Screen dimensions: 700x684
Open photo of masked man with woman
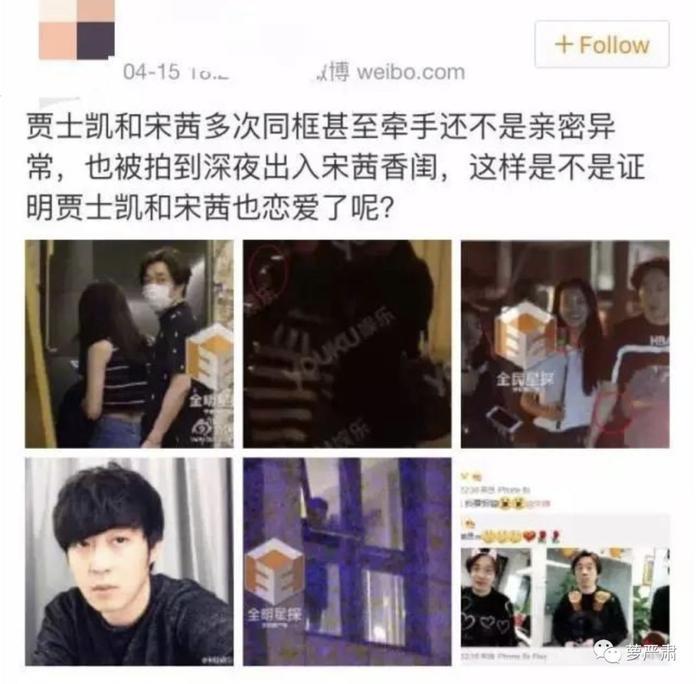coord(129,344)
